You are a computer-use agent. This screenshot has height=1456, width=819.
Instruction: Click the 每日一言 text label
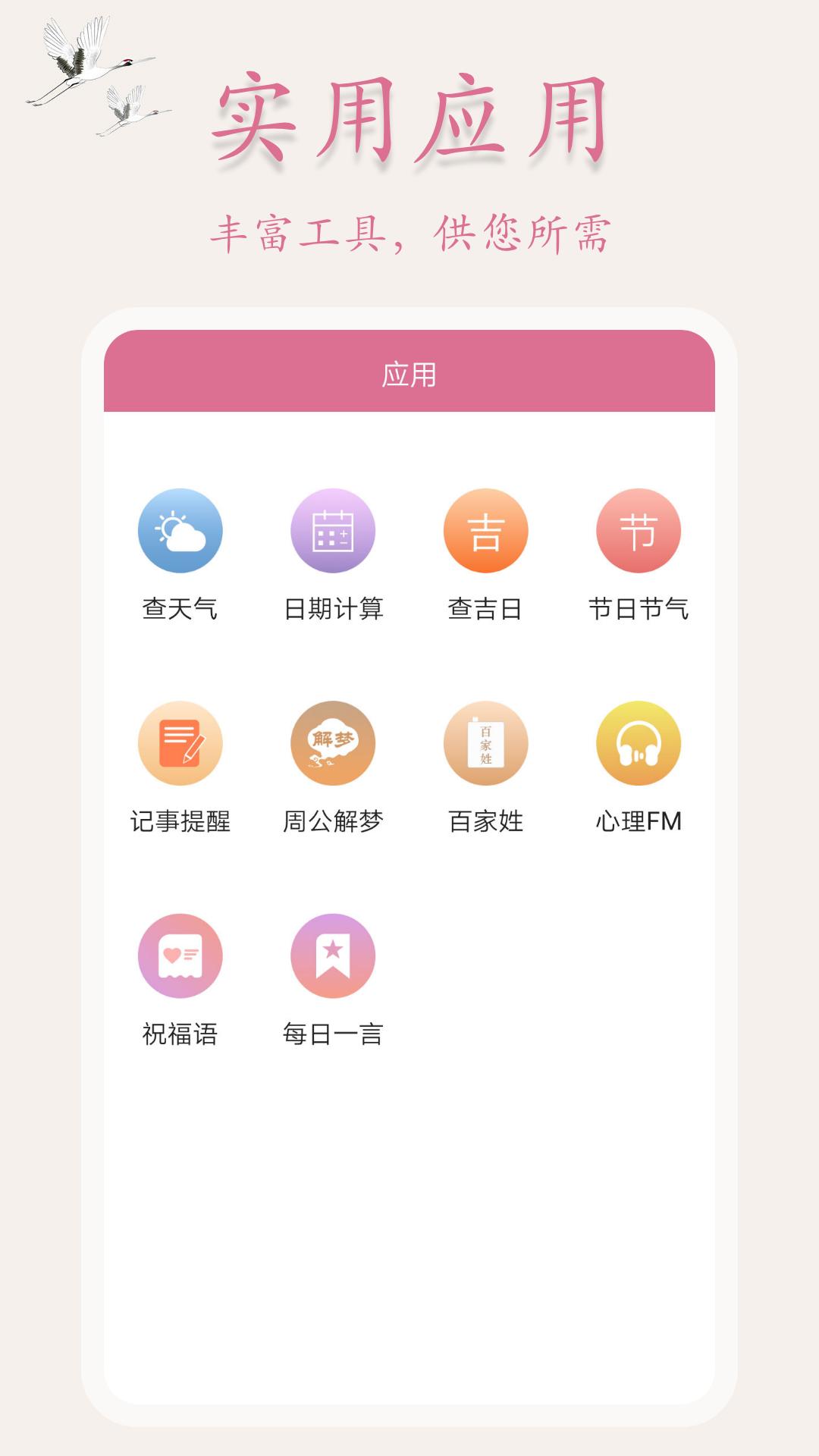coord(334,1031)
